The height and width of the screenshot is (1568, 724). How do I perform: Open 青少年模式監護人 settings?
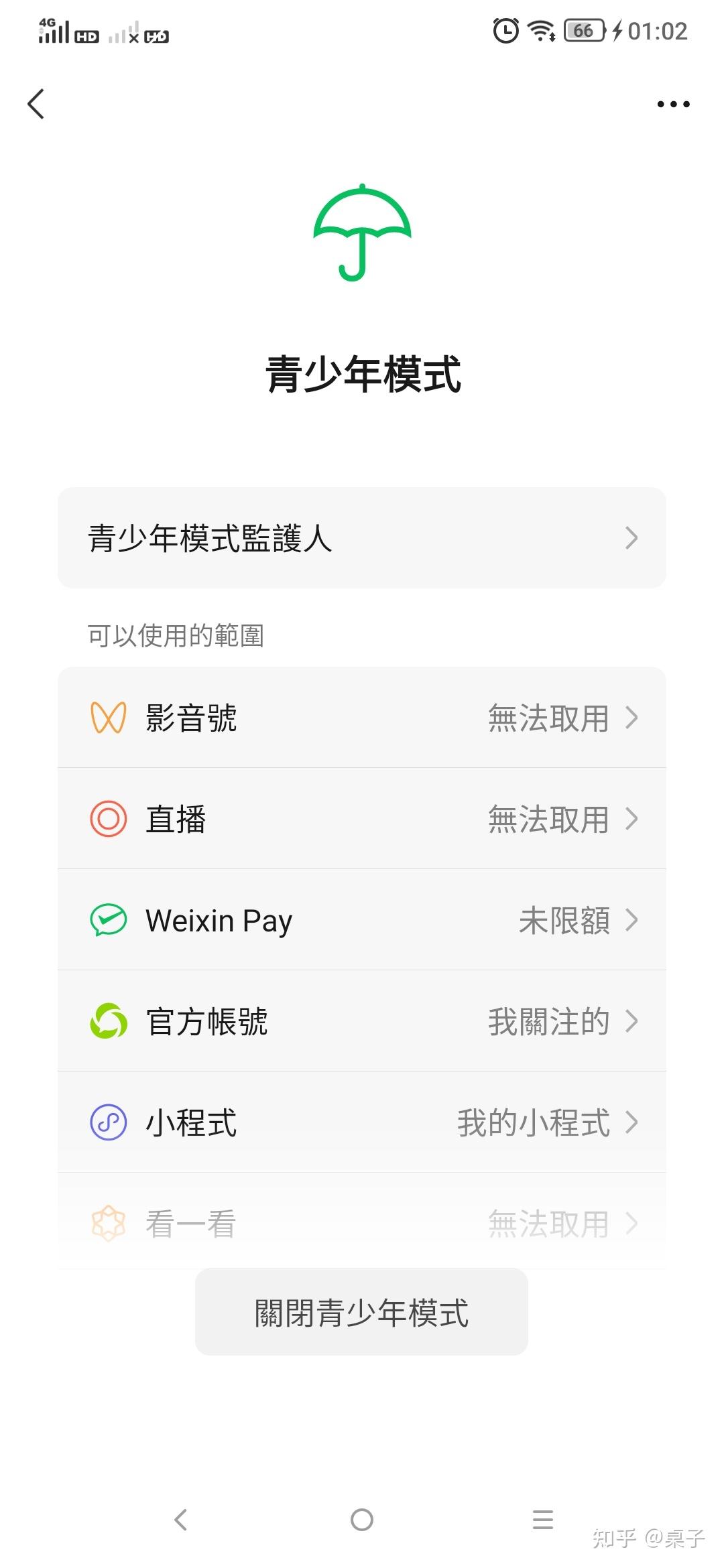362,538
